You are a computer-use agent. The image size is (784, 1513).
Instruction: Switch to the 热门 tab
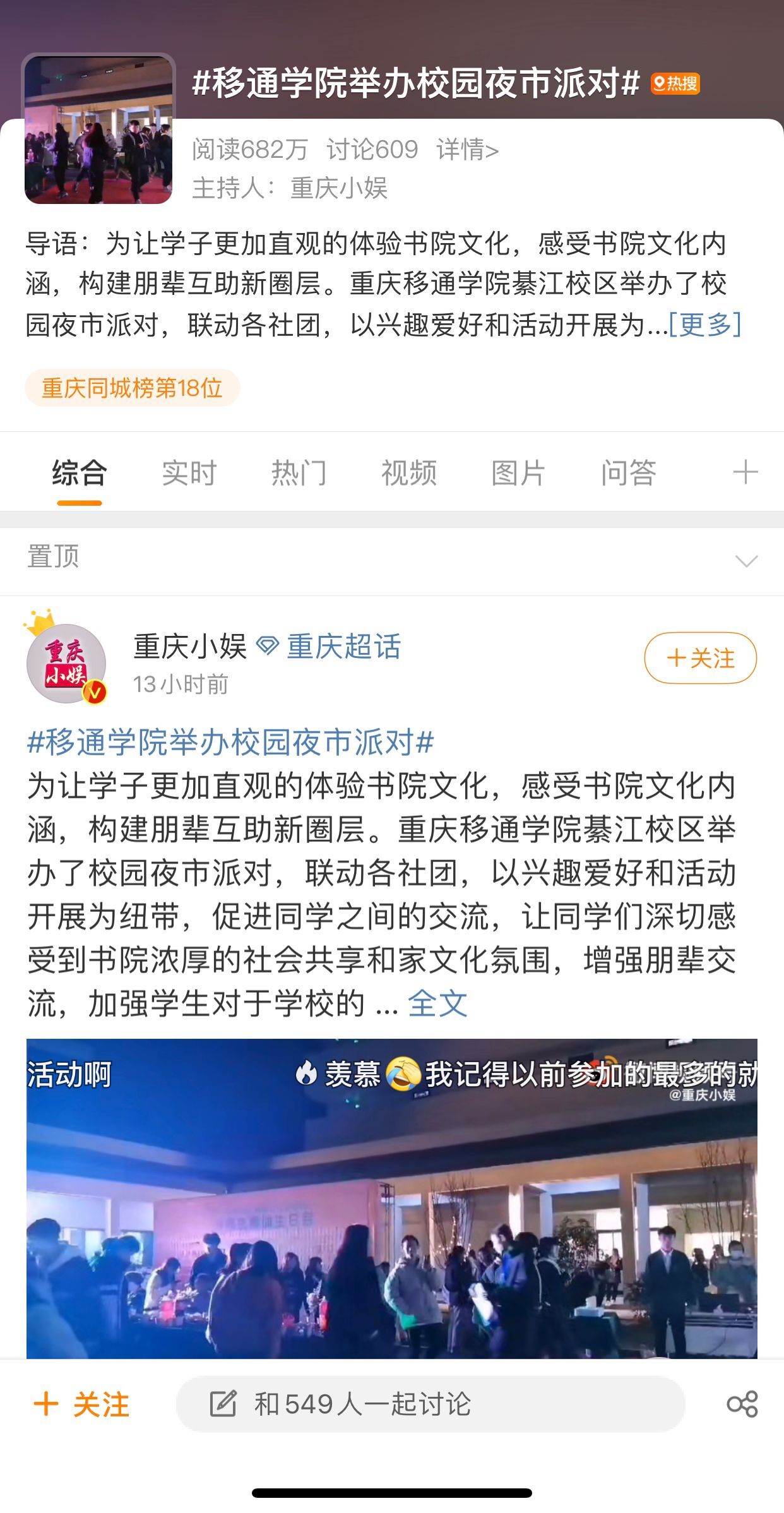[299, 473]
